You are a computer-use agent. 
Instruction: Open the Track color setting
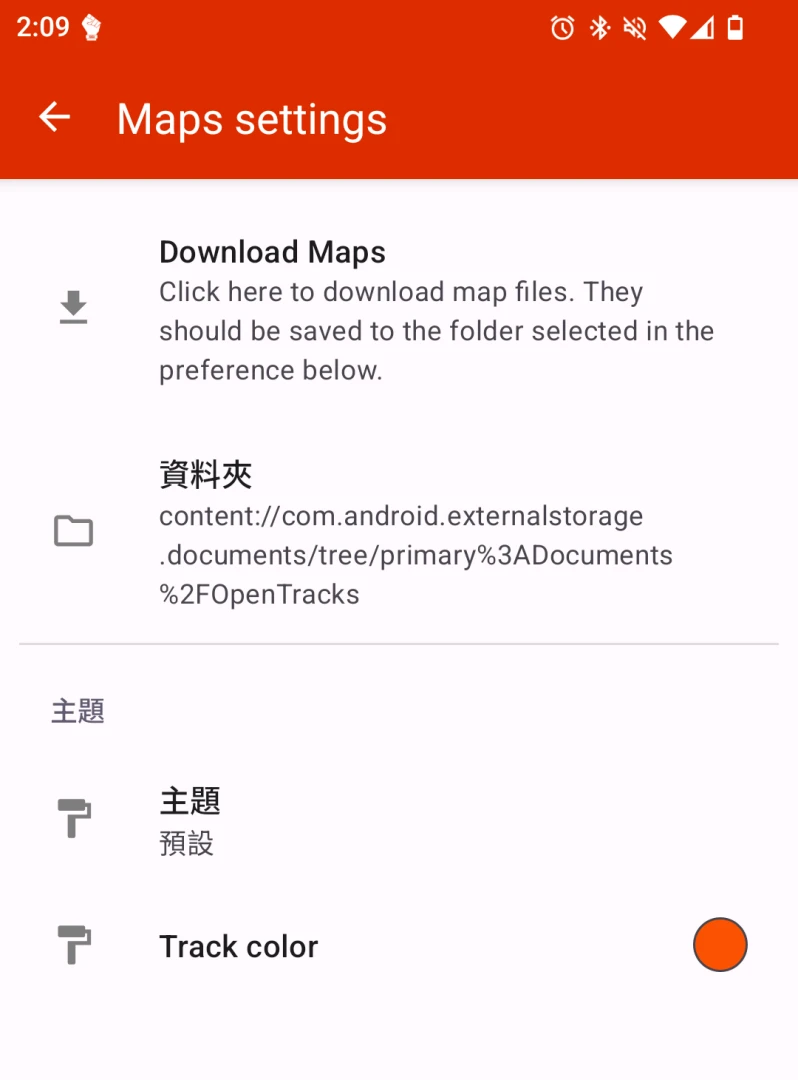tap(400, 946)
